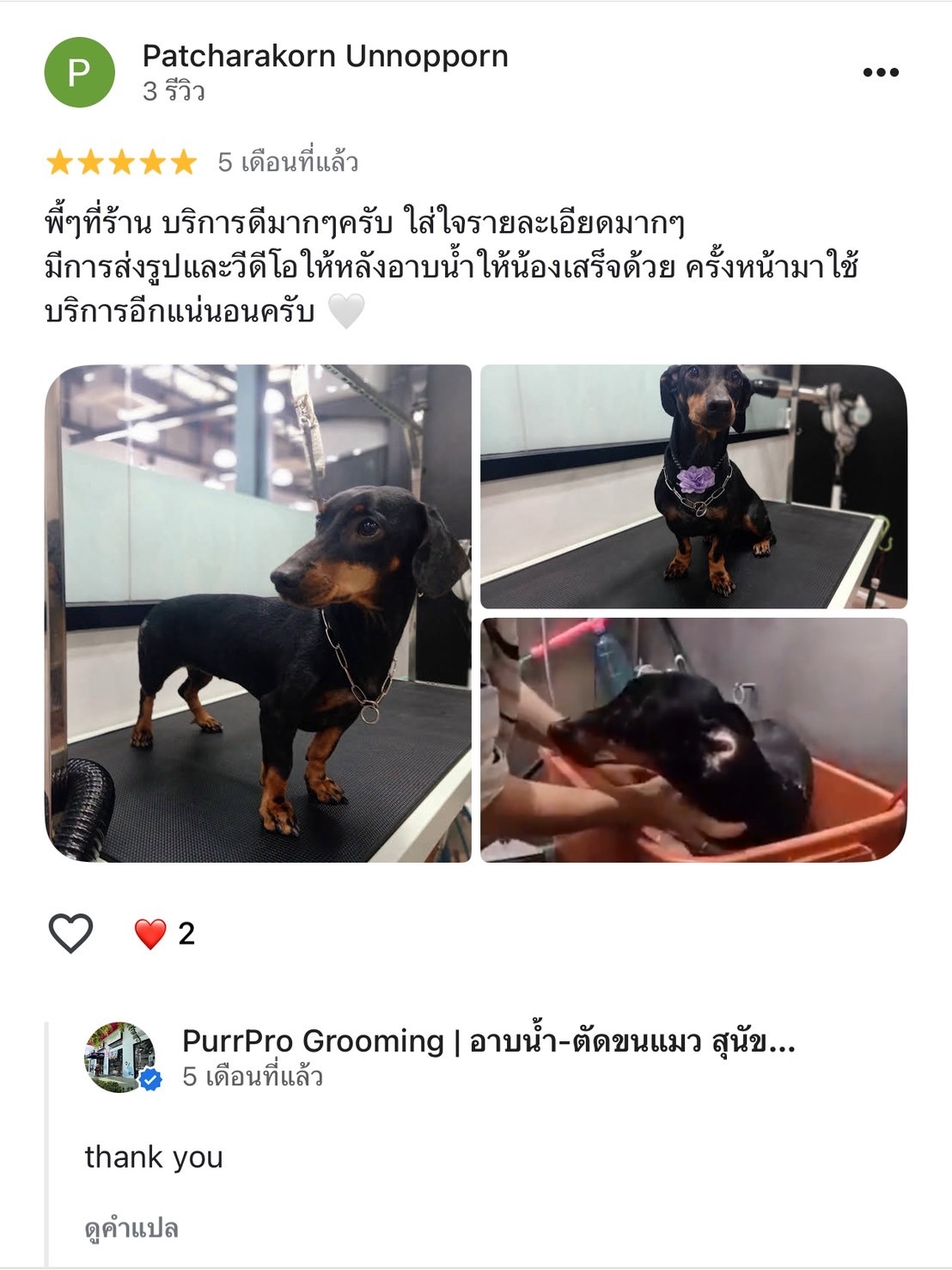
Task: View the photo of the dachshund wearing a purple flower
Action: (x=693, y=486)
